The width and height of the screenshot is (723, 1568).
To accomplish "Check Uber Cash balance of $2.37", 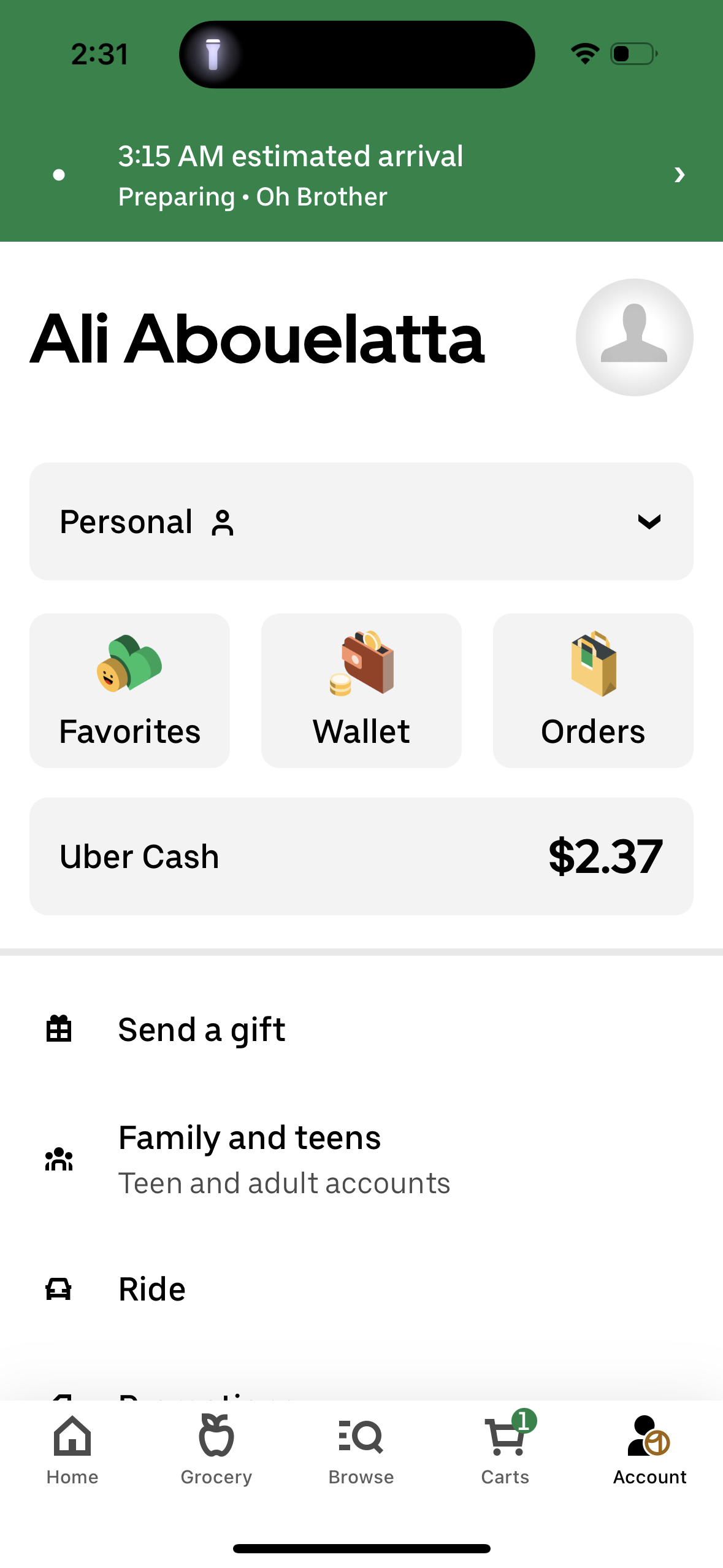I will pyautogui.click(x=361, y=856).
